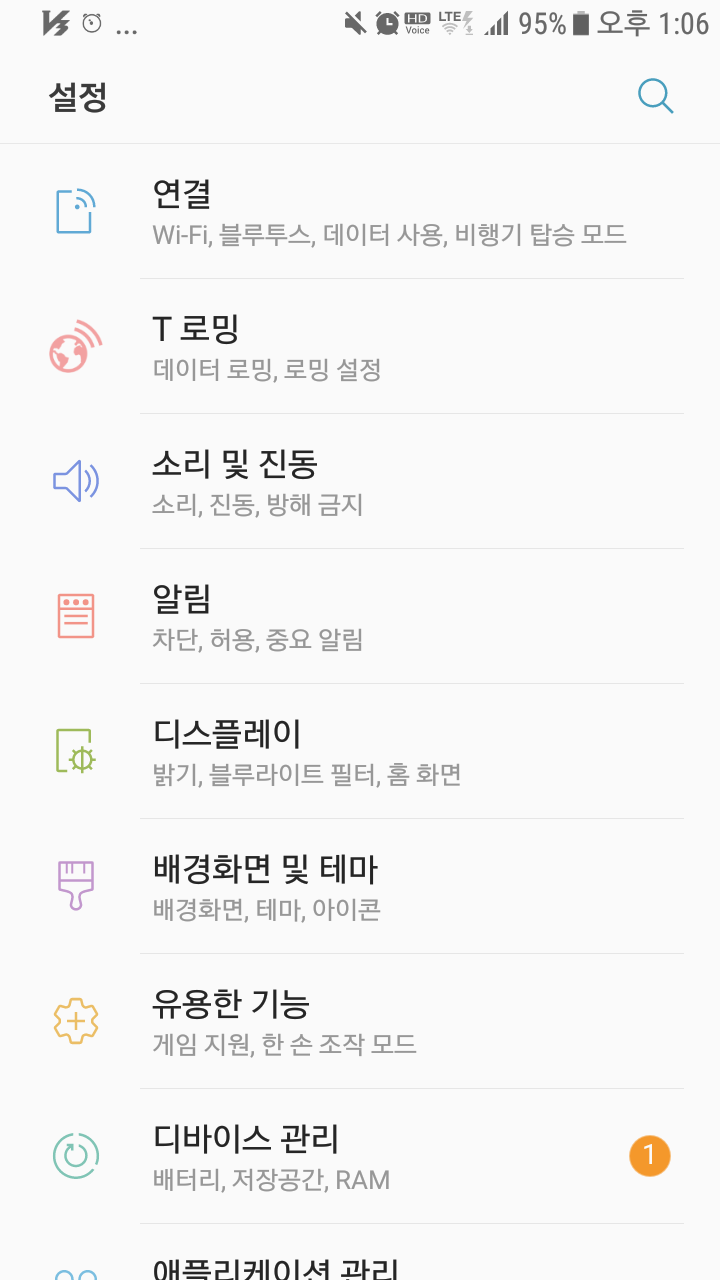The image size is (720, 1280).
Task: Select 배경화면 및 테마
Action: 360,887
